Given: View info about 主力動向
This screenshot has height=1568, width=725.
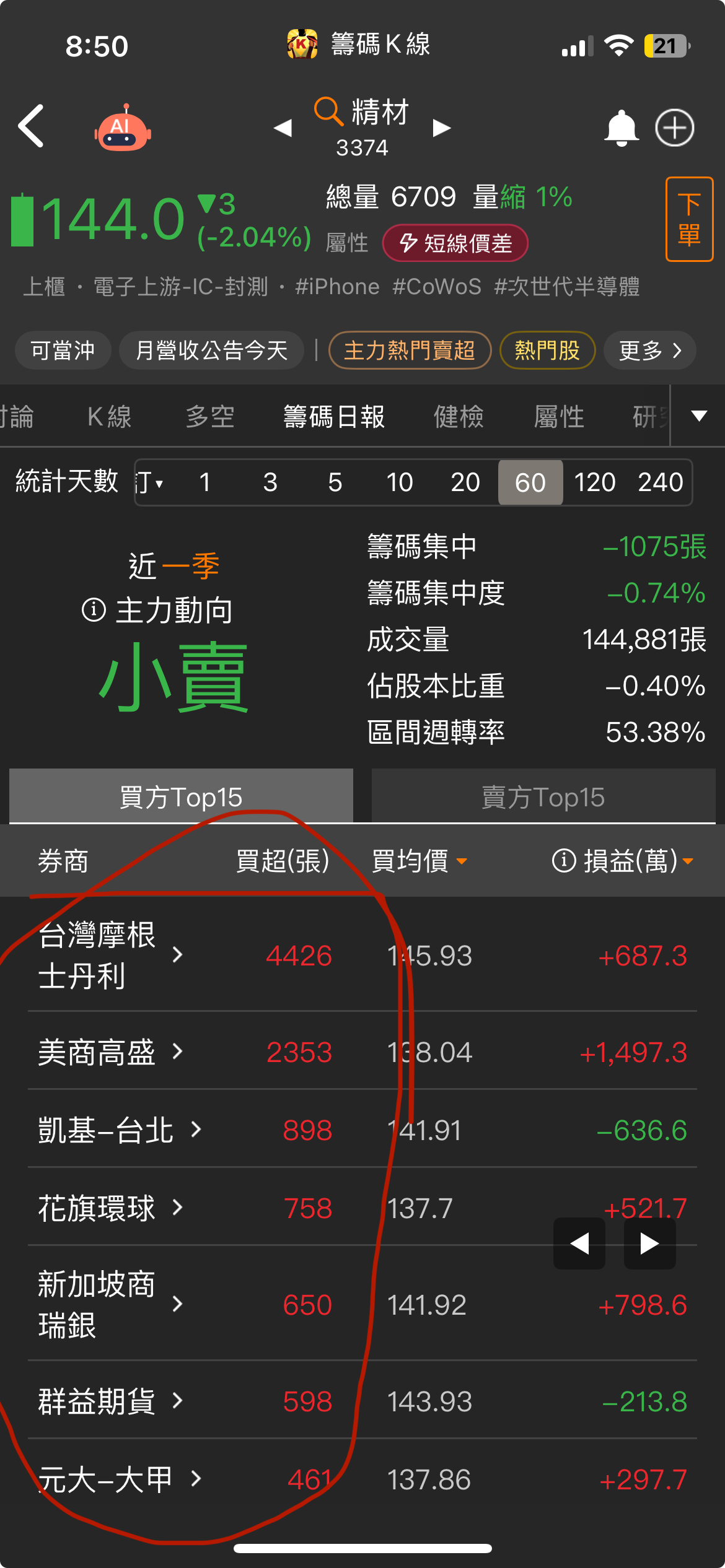Looking at the screenshot, I should (x=94, y=610).
